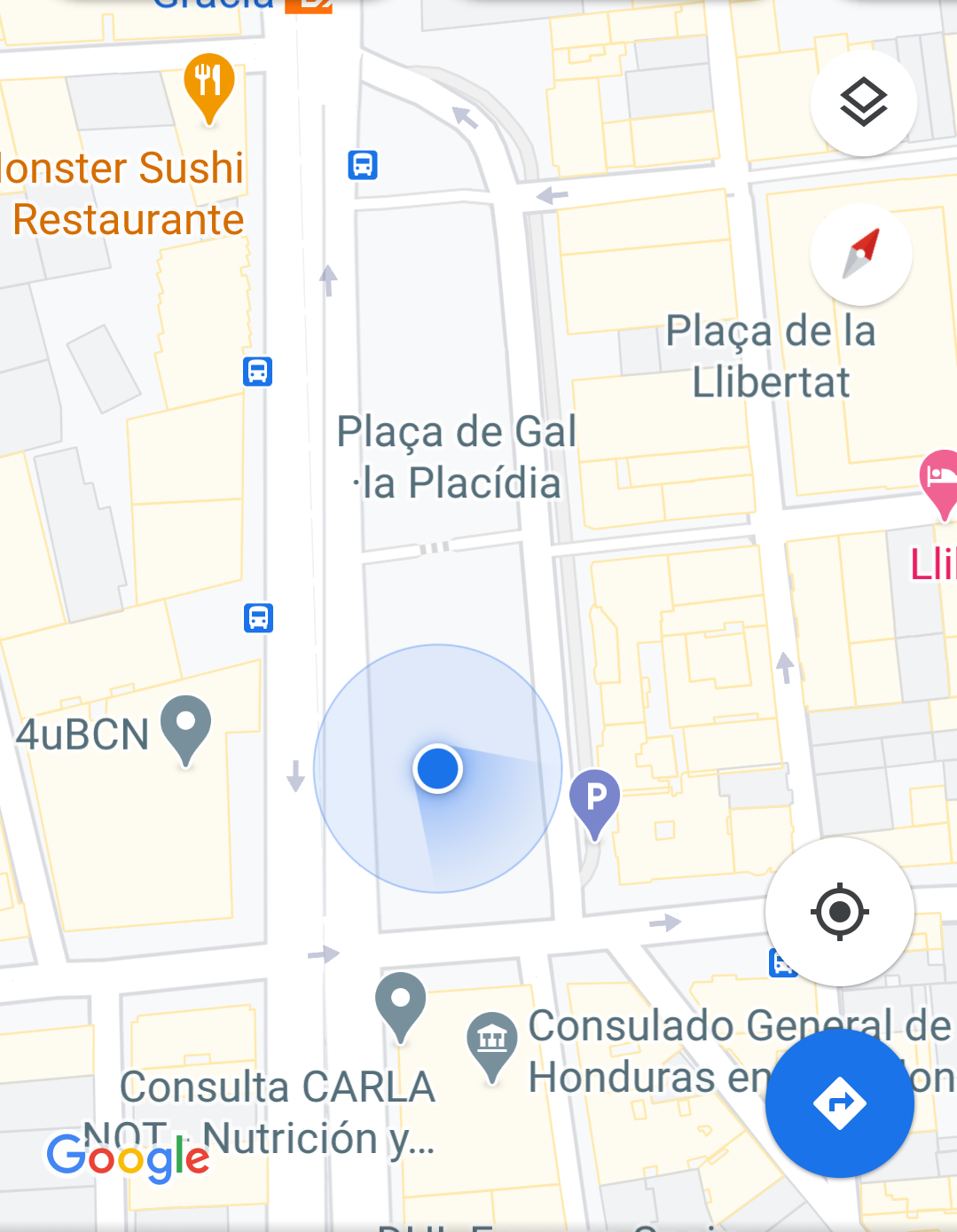The height and width of the screenshot is (1232, 957).
Task: Open the map layers selector
Action: coord(863,103)
